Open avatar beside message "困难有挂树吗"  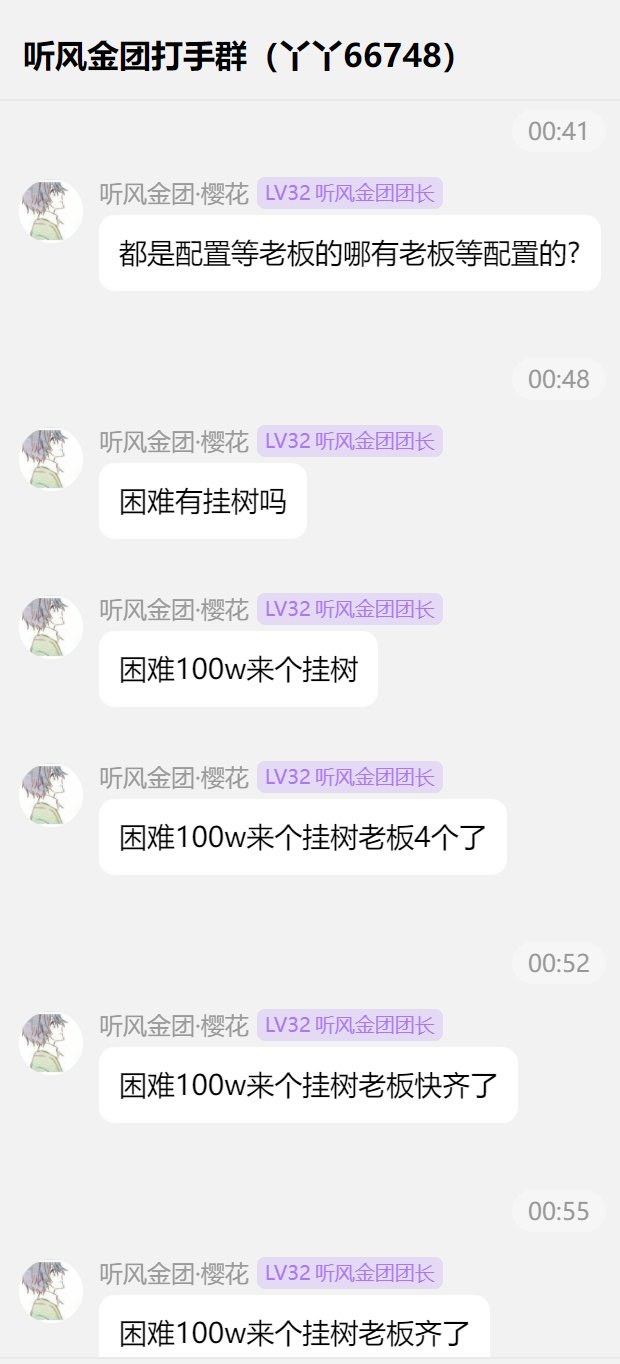pos(51,460)
